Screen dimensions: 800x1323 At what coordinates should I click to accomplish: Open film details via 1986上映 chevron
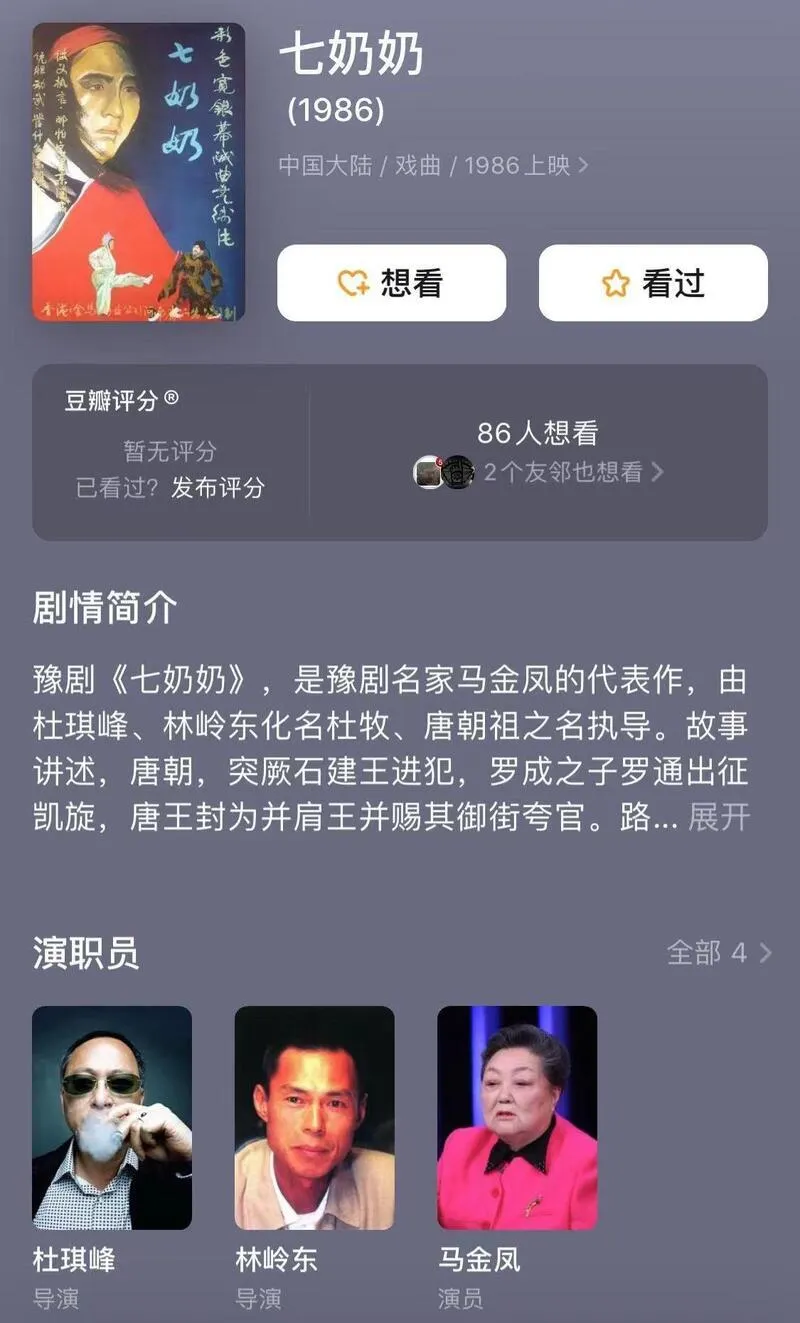(584, 165)
